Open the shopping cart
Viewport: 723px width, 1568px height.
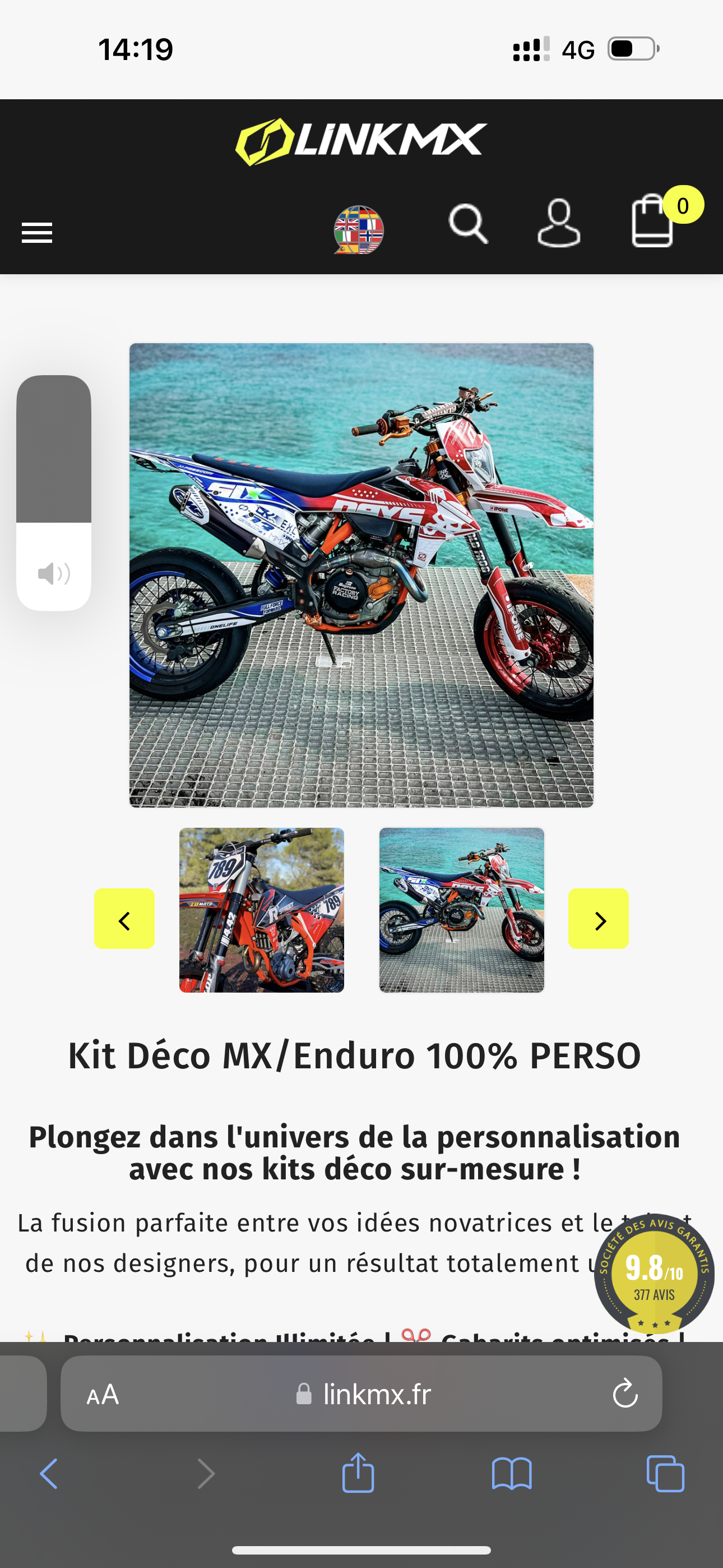tap(653, 222)
